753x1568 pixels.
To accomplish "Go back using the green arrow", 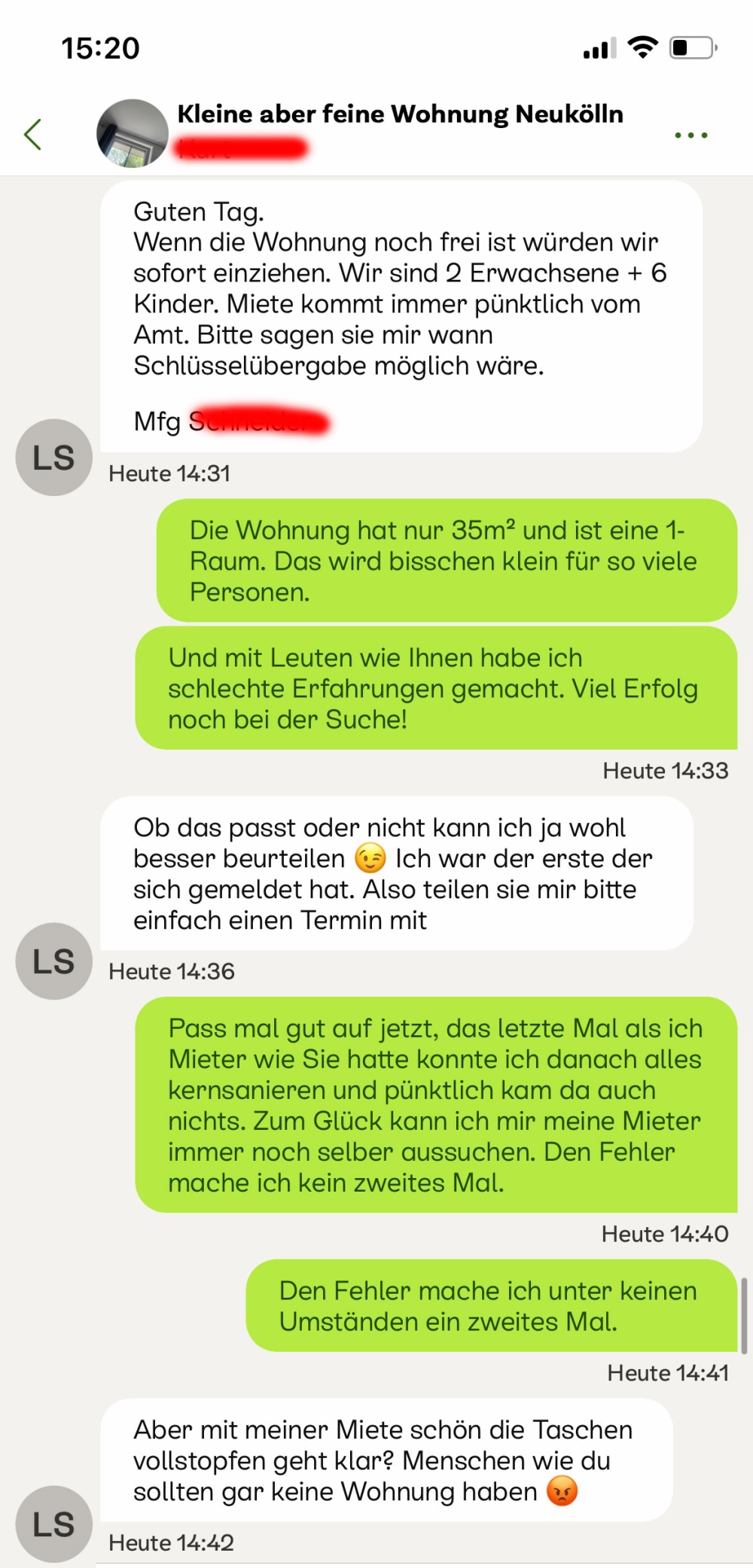I will click(x=33, y=135).
